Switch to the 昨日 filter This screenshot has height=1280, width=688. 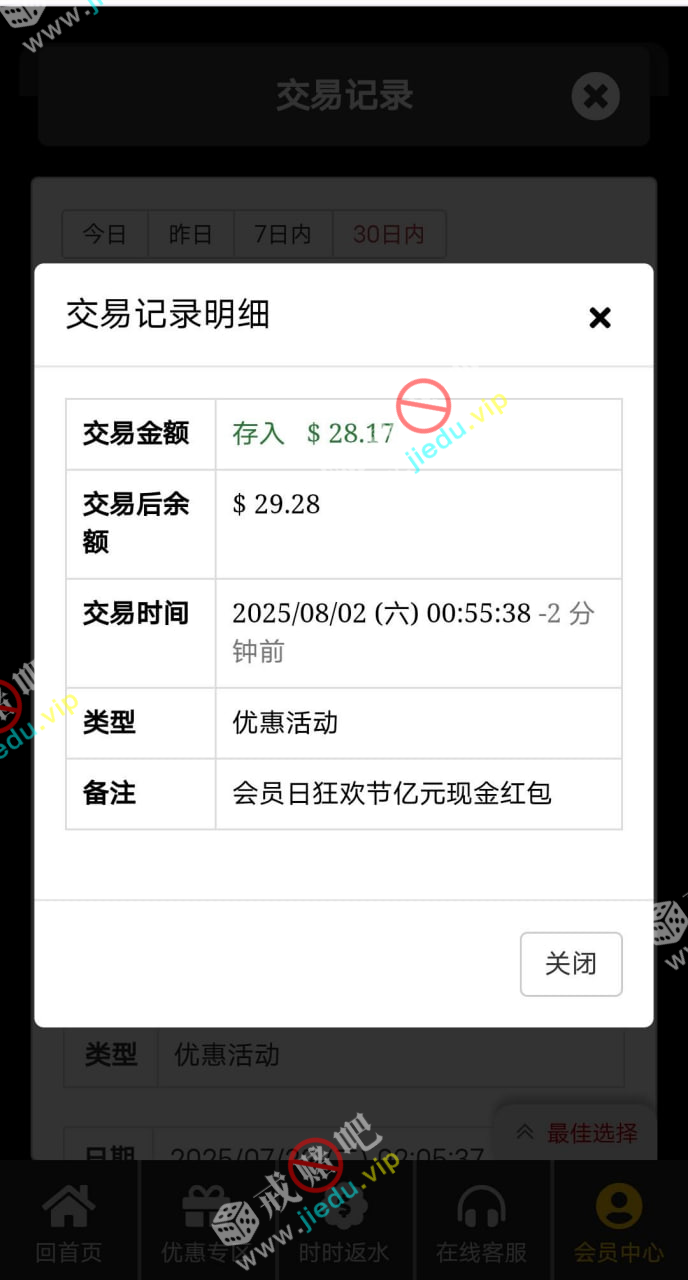191,234
